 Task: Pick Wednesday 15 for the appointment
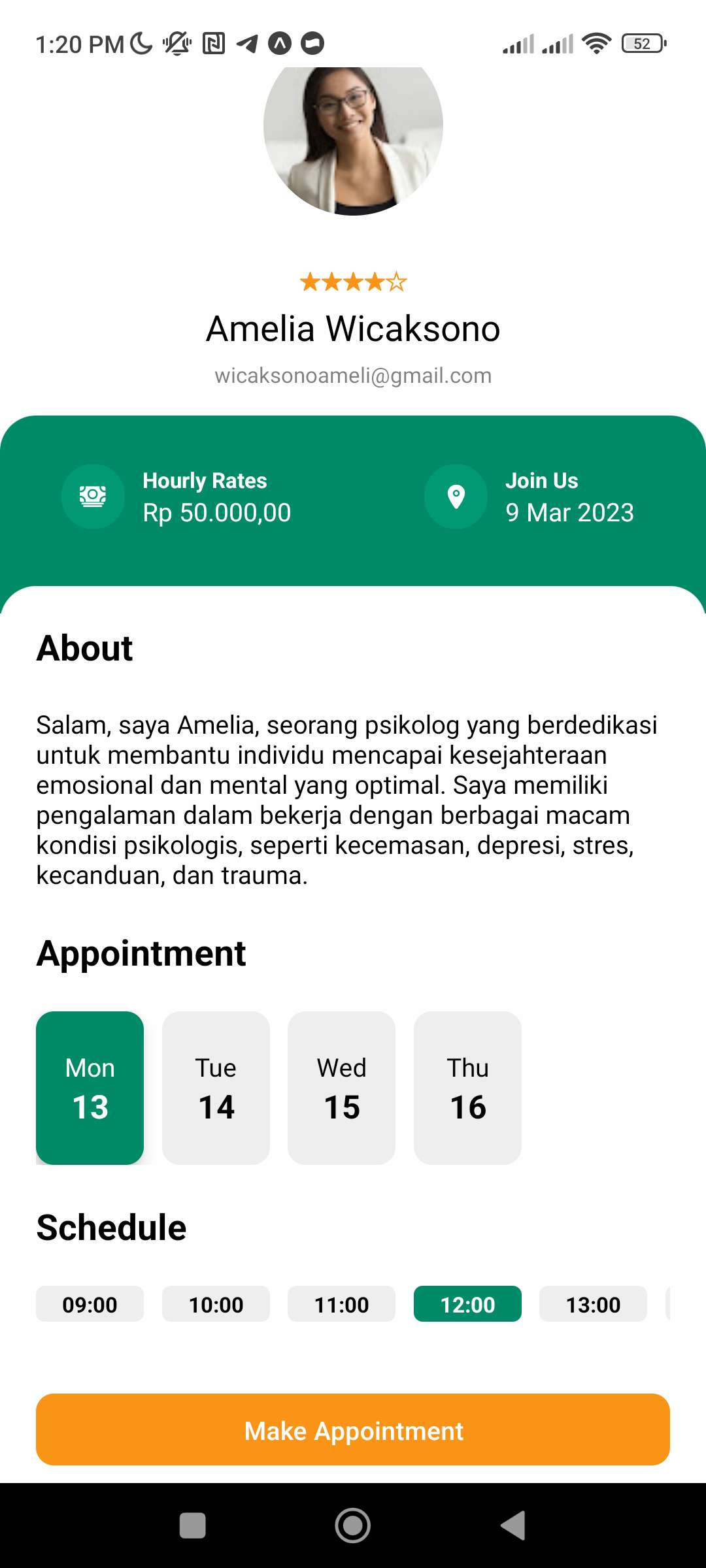(x=341, y=1088)
